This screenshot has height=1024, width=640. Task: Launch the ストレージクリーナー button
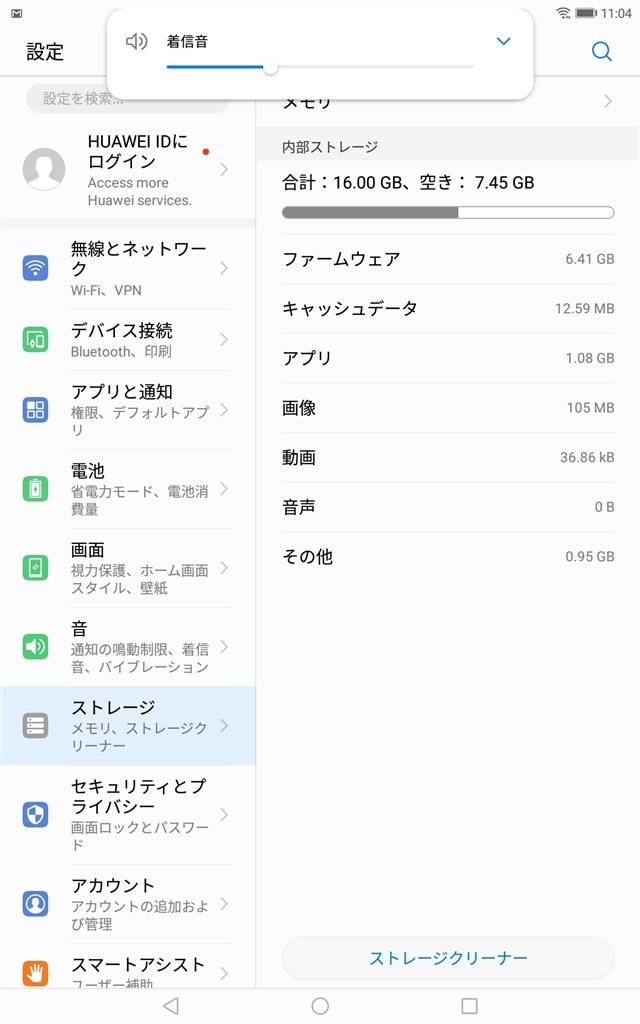[x=448, y=958]
